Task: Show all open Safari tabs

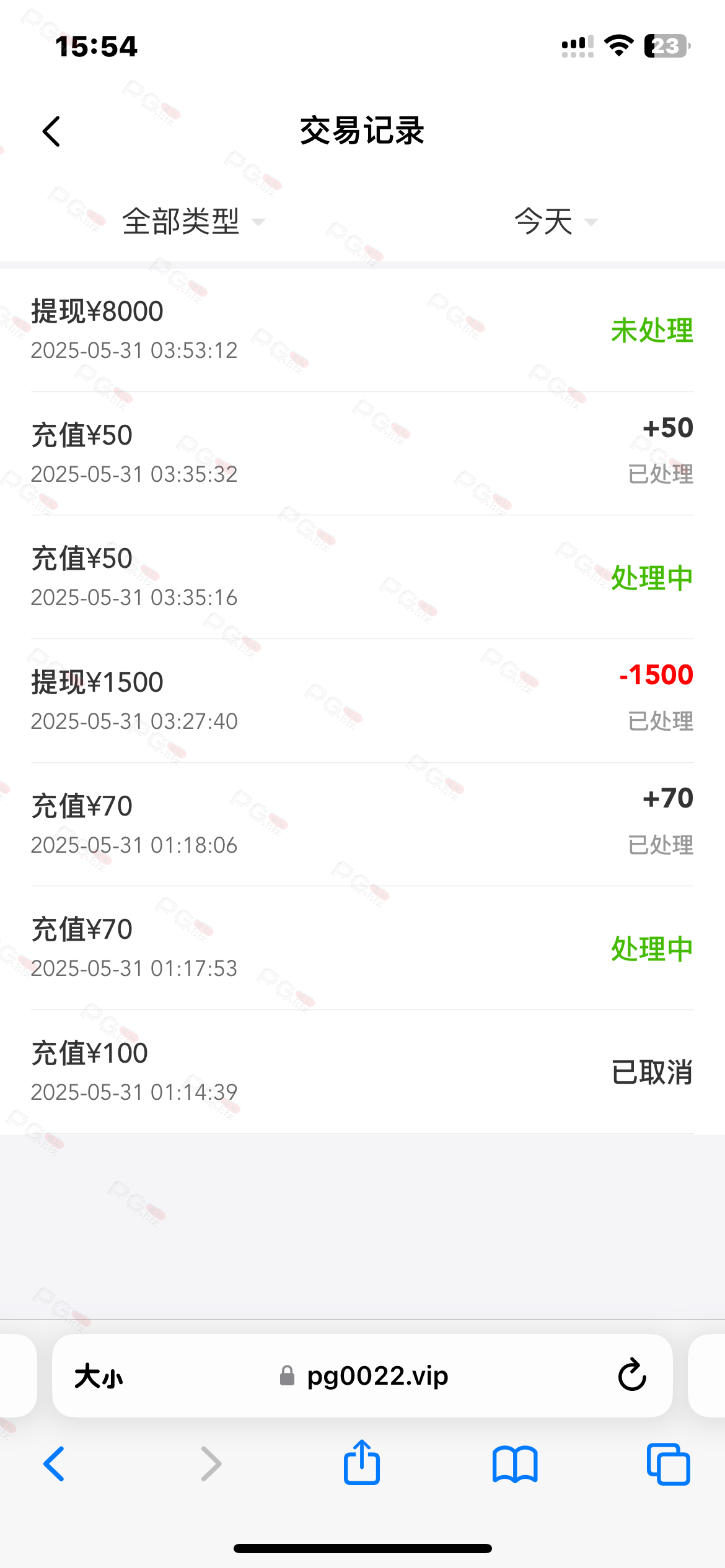Action: tap(668, 1464)
